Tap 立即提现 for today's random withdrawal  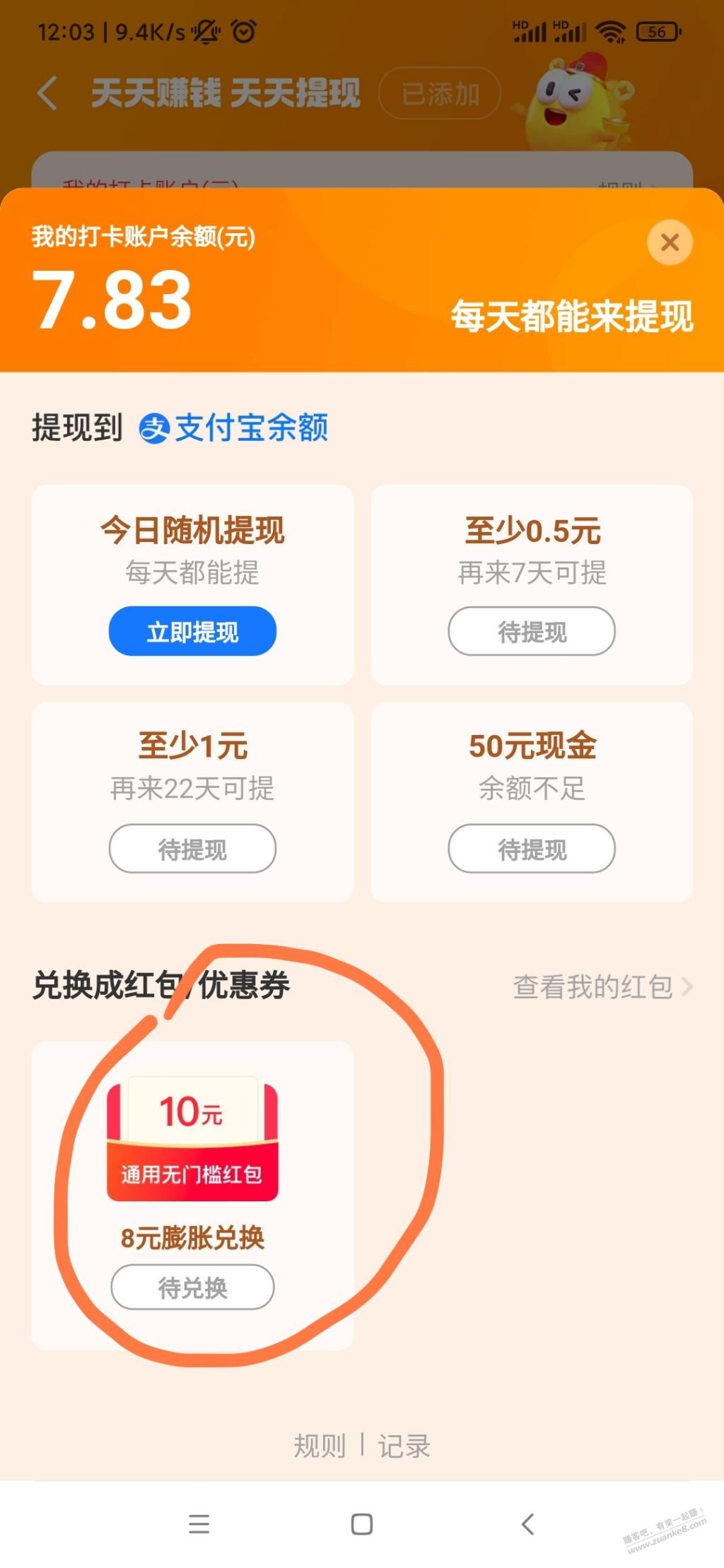pyautogui.click(x=192, y=631)
